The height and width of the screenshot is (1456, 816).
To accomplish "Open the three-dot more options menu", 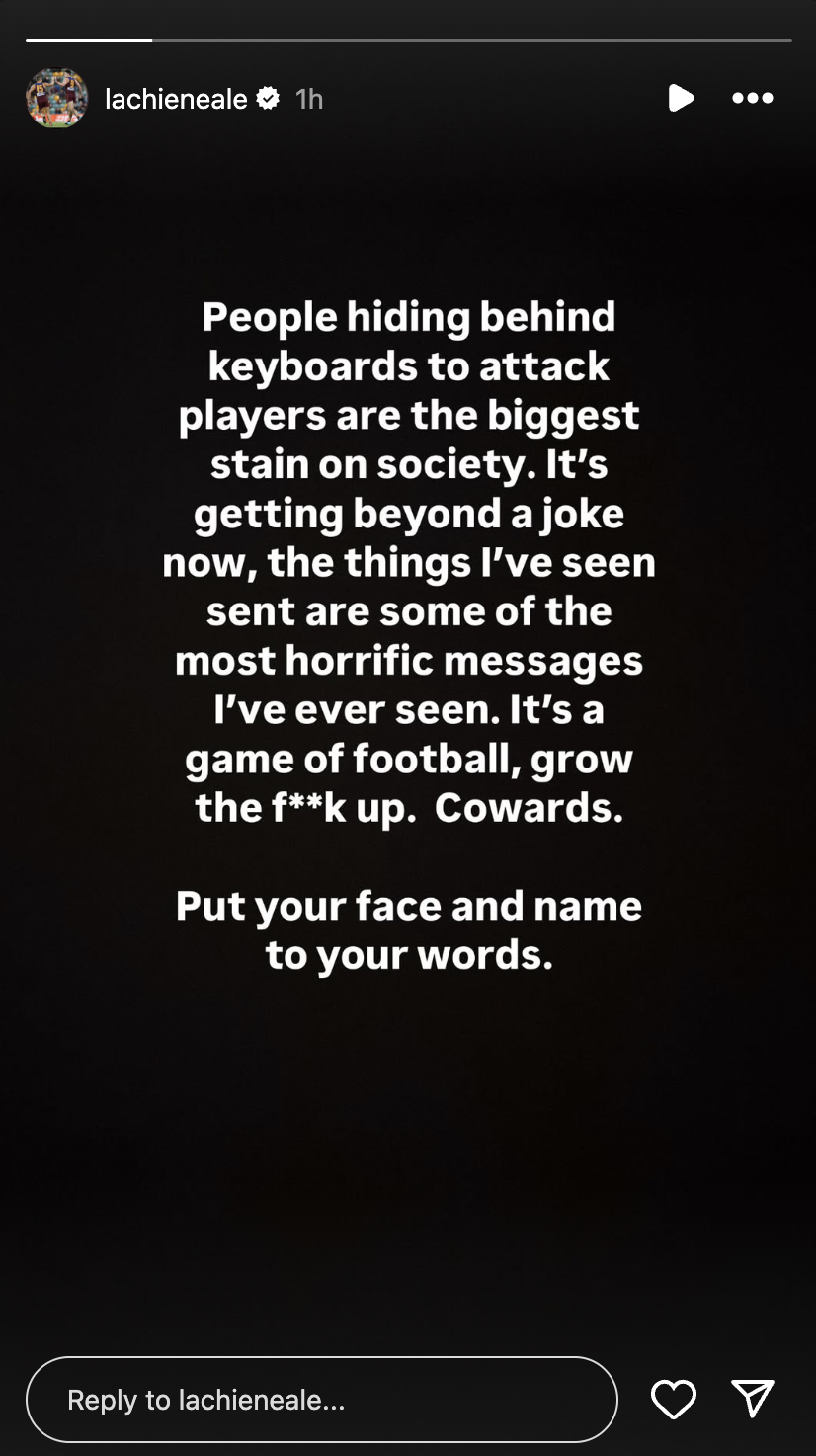I will pos(752,98).
